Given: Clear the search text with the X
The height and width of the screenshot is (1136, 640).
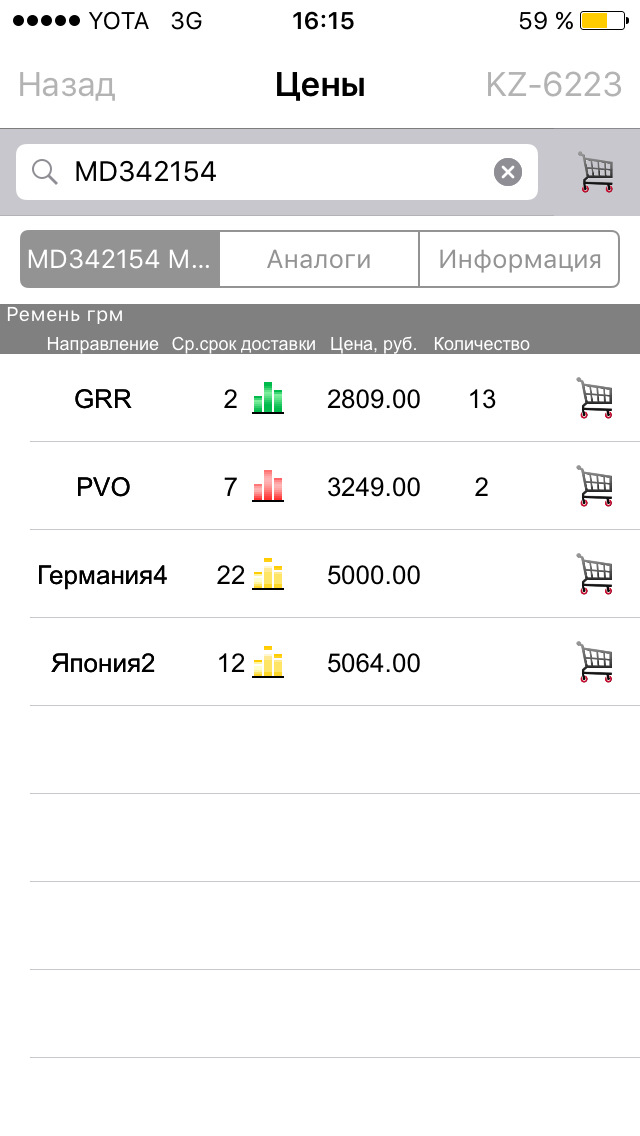Looking at the screenshot, I should (x=508, y=172).
